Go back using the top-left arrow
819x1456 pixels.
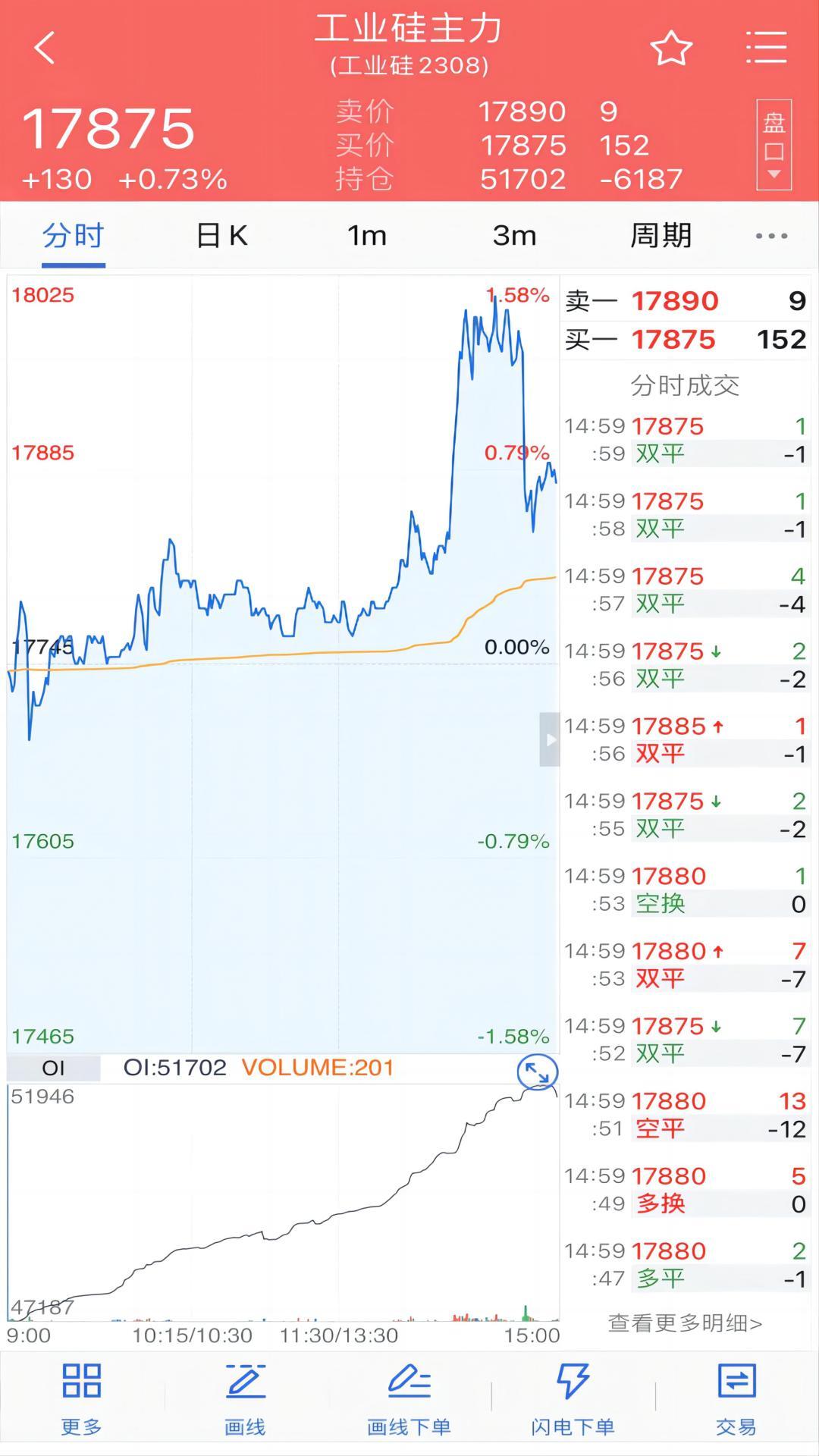(45, 49)
